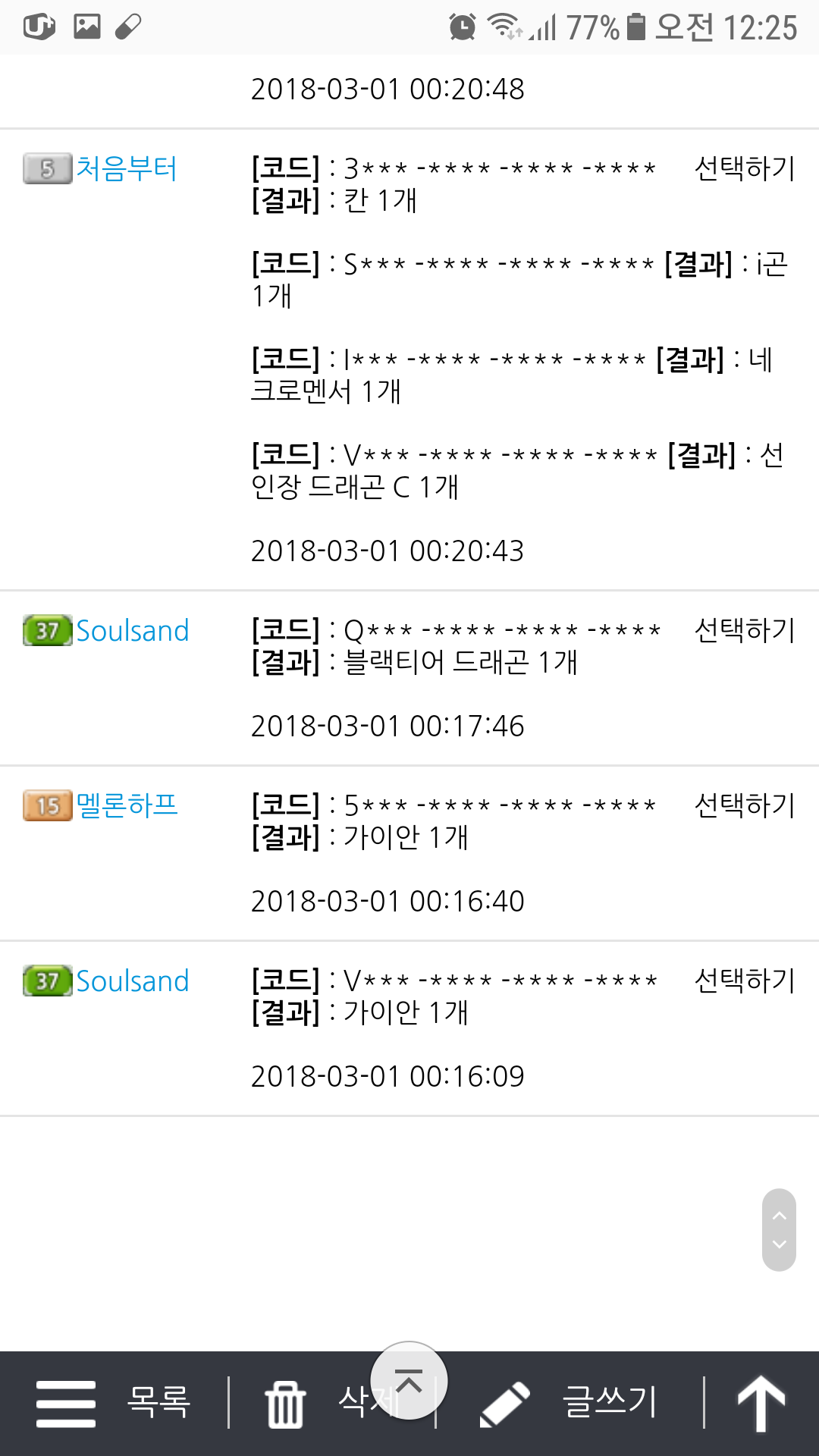Go back to the 목록 post list
Screen dimensions: 819x1456
click(114, 1402)
